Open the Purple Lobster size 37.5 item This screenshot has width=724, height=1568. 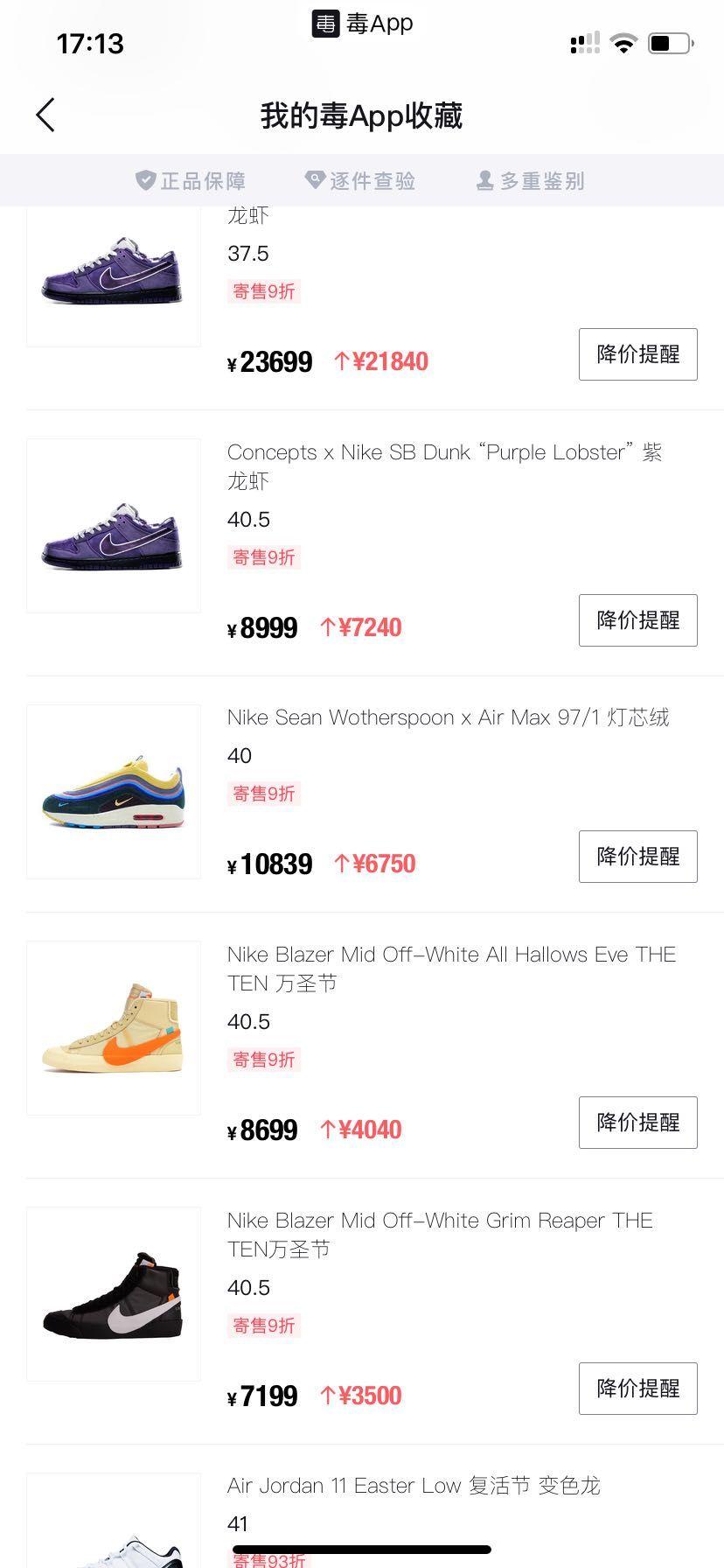114,271
